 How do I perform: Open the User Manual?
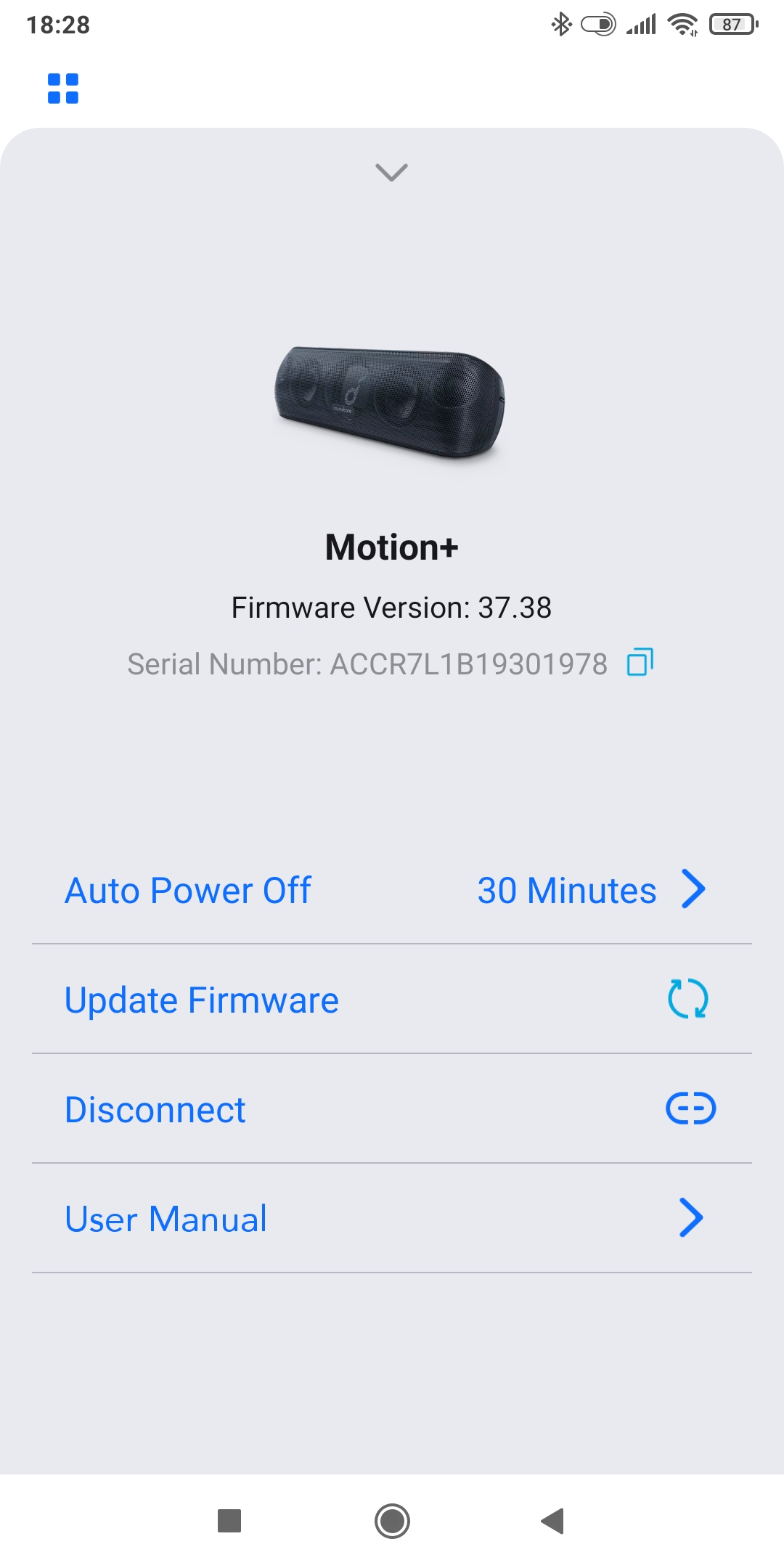click(x=392, y=1218)
